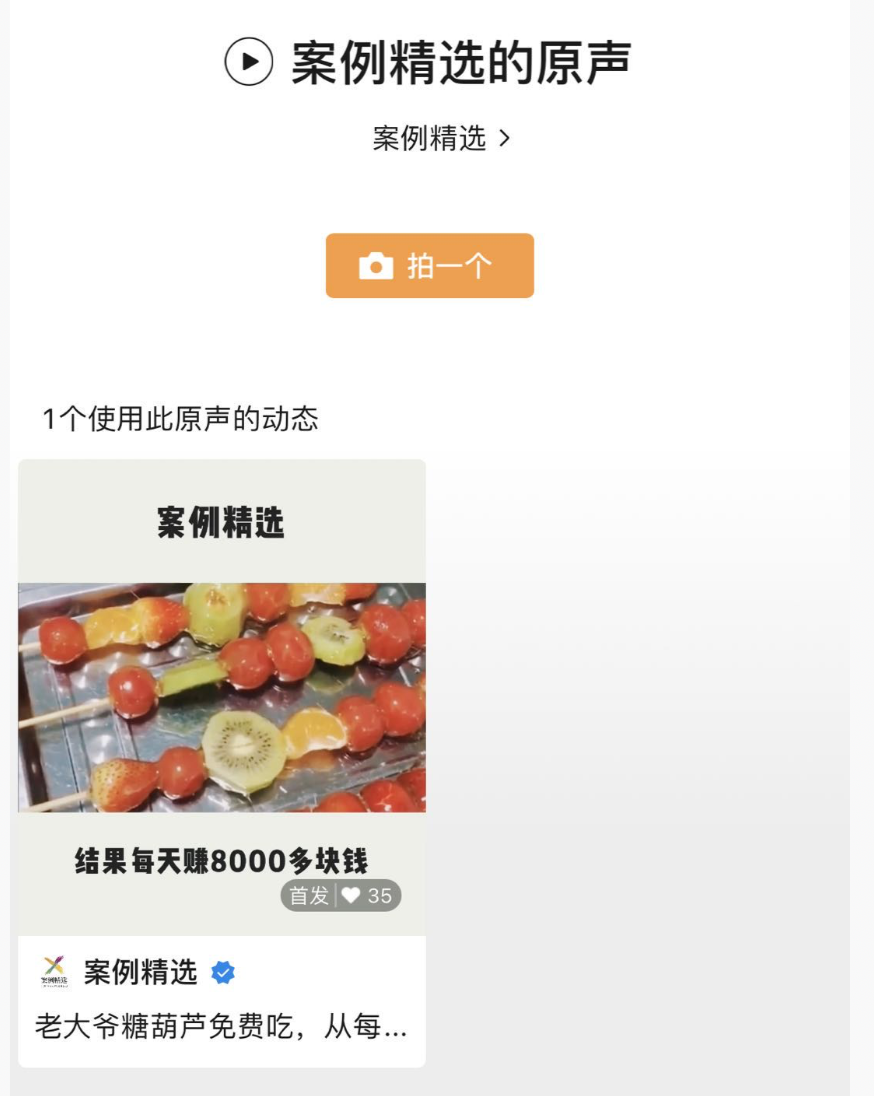The height and width of the screenshot is (1096, 874).
Task: Open 案例精选 author name on the card
Action: coord(140,971)
